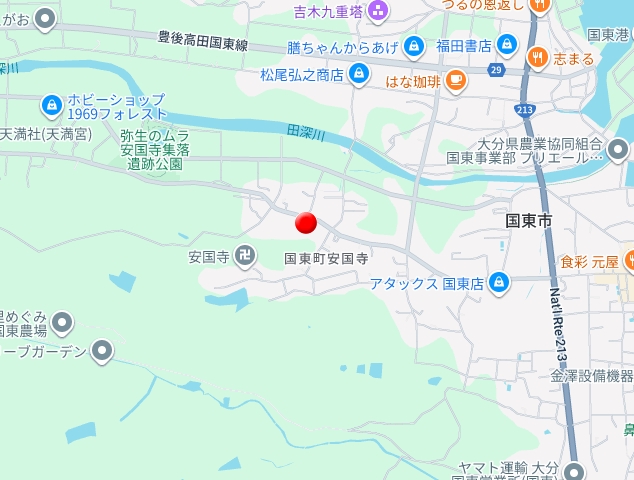Tap the 大分県農業協同組合 国東事業部 pin
The image size is (634, 480).
click(618, 150)
